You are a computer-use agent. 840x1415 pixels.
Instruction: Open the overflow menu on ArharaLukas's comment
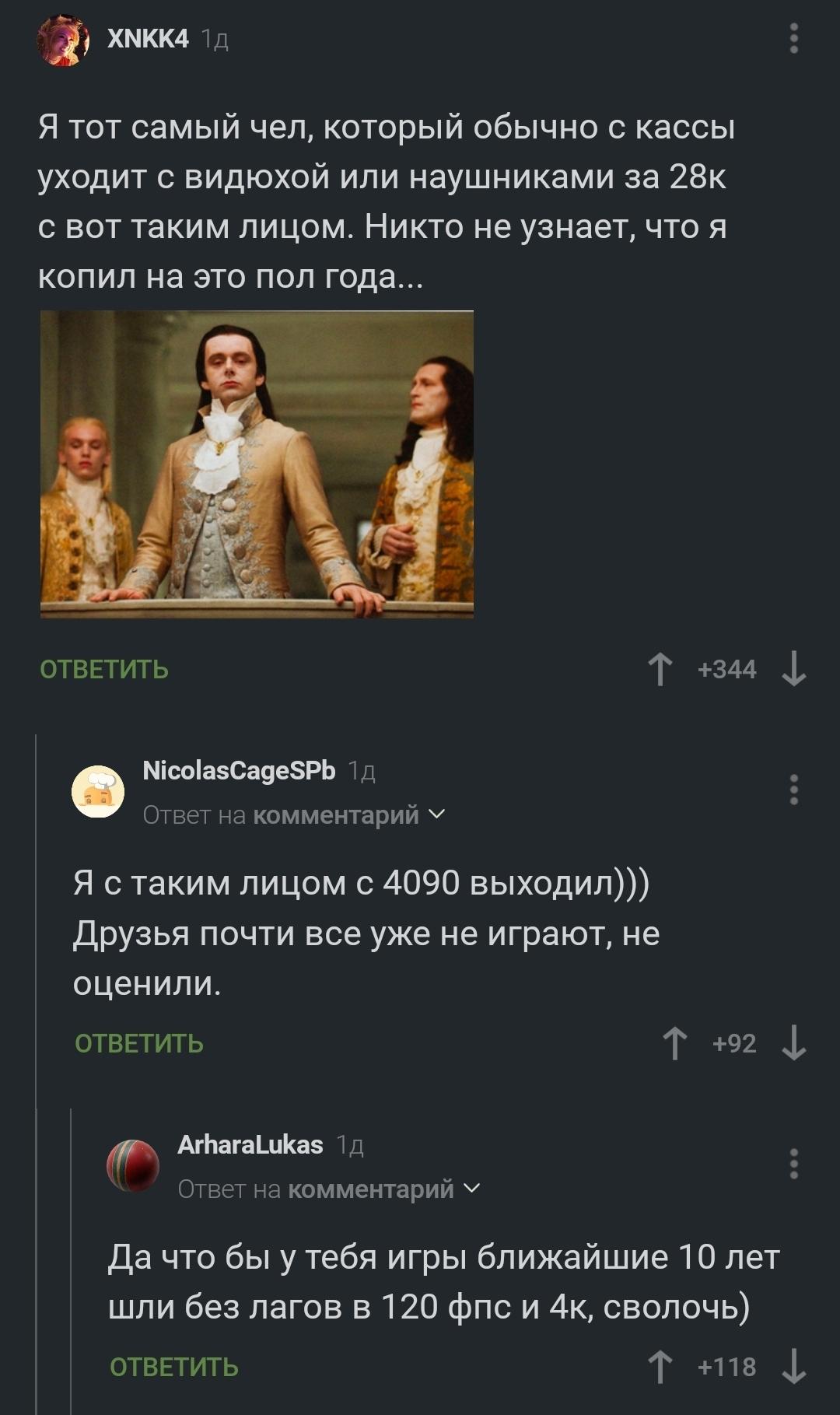[x=793, y=1164]
